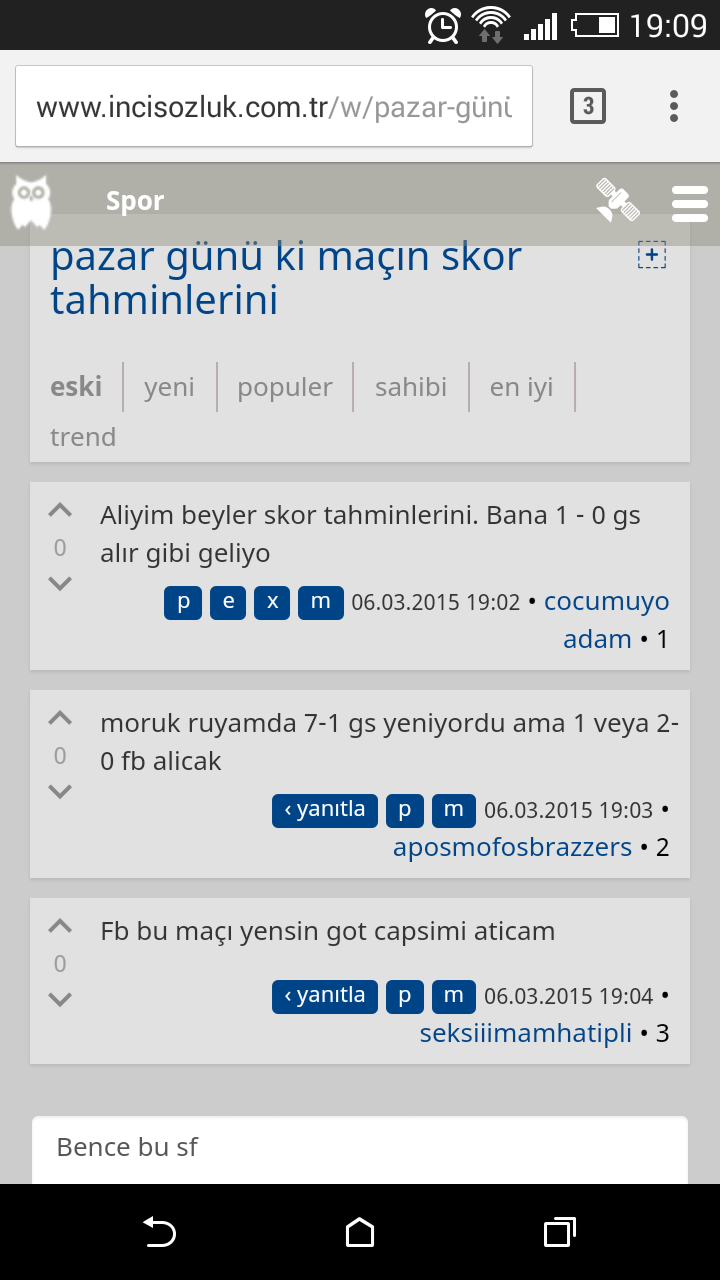Focus the entry text box containing Bence bu sf
The height and width of the screenshot is (1280, 720).
point(360,1150)
